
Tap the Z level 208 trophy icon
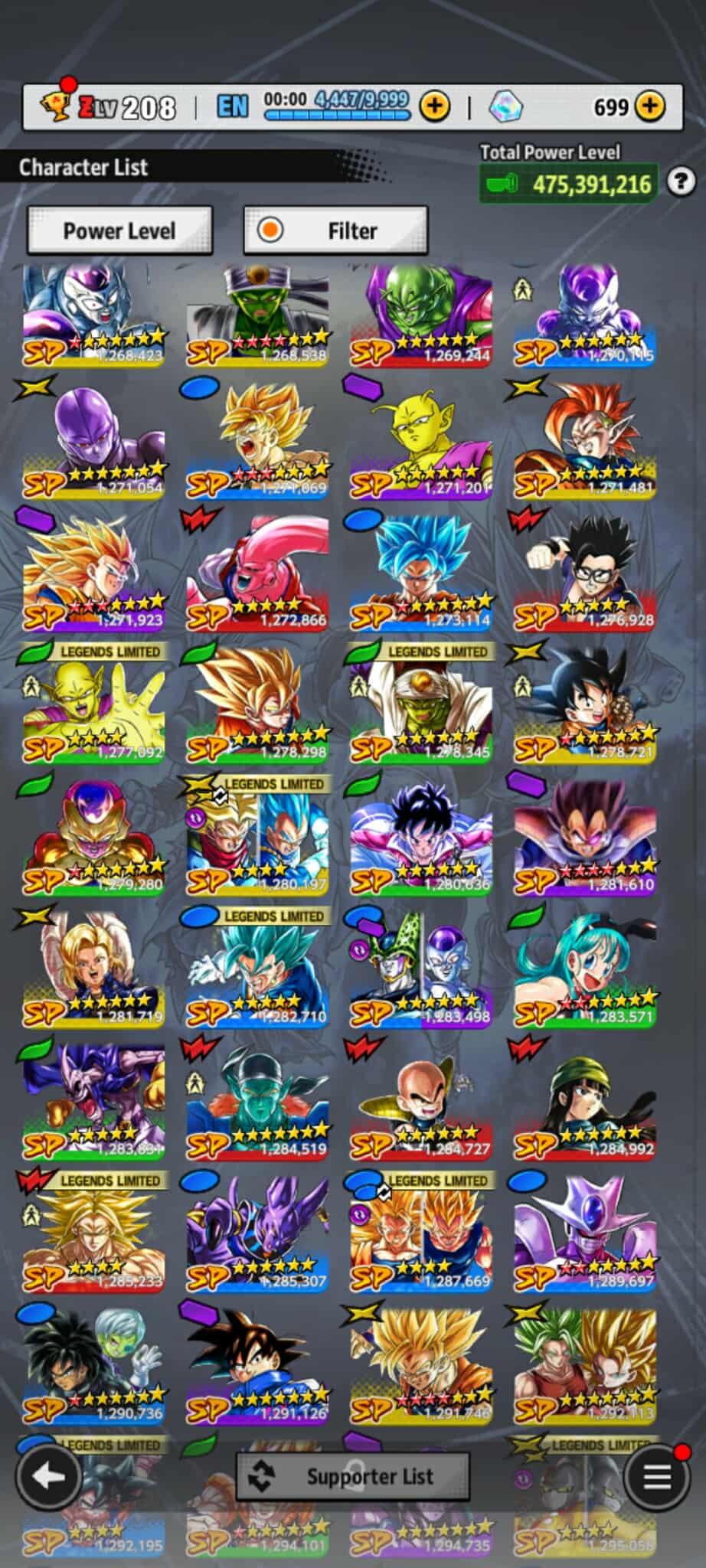click(55, 106)
